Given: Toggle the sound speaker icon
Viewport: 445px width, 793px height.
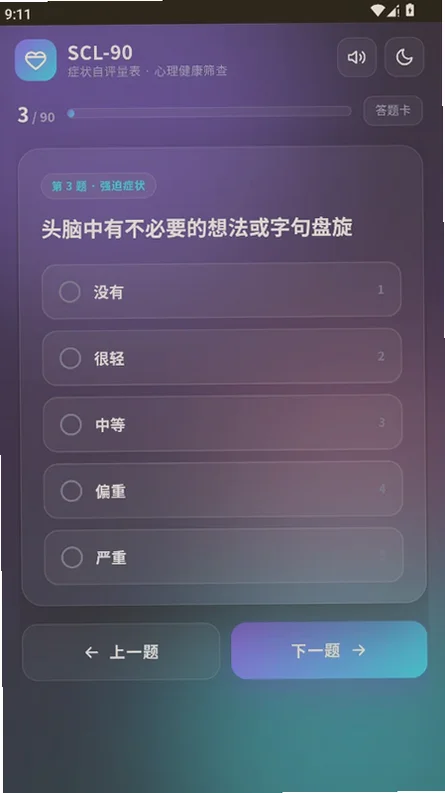Looking at the screenshot, I should pos(357,57).
